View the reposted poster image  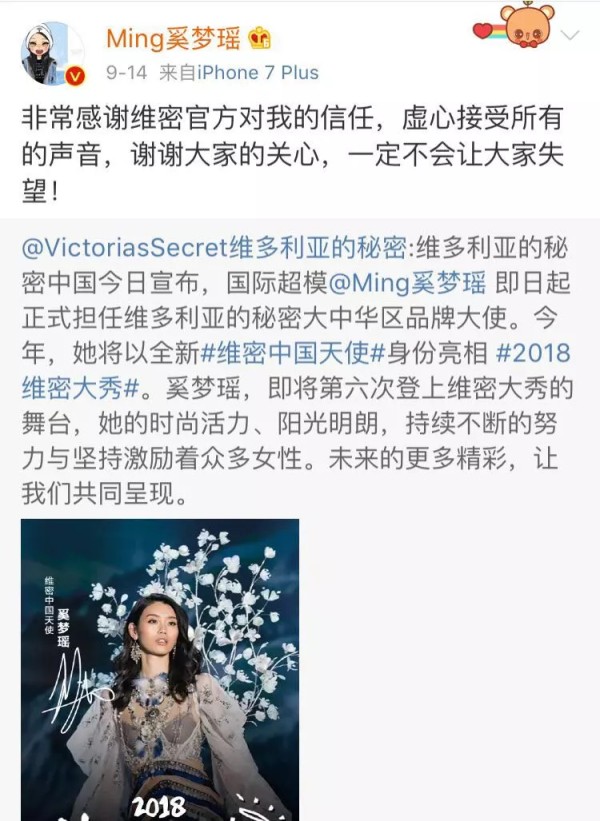click(x=160, y=669)
